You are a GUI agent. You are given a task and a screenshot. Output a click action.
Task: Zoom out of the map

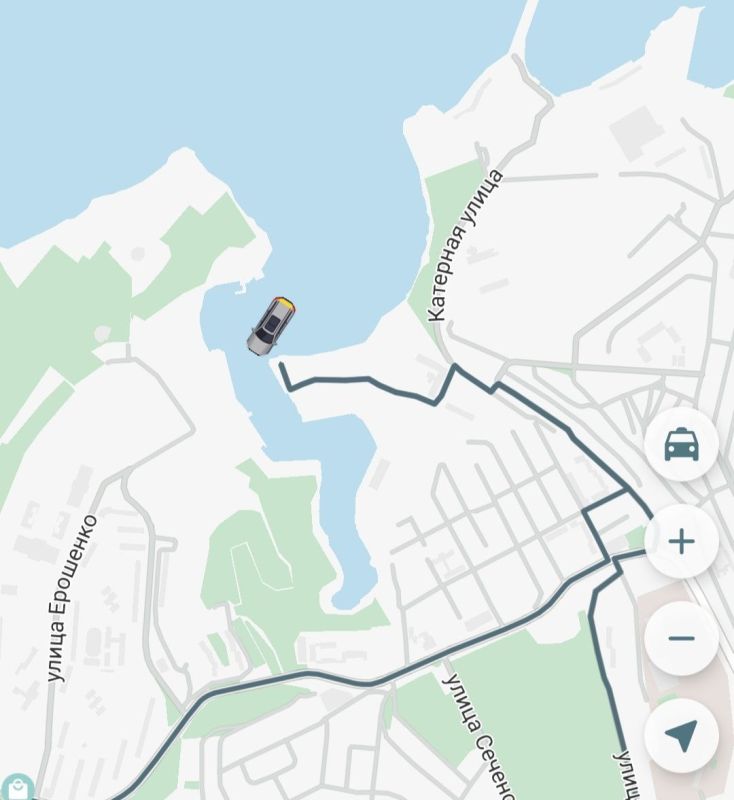pyautogui.click(x=681, y=638)
